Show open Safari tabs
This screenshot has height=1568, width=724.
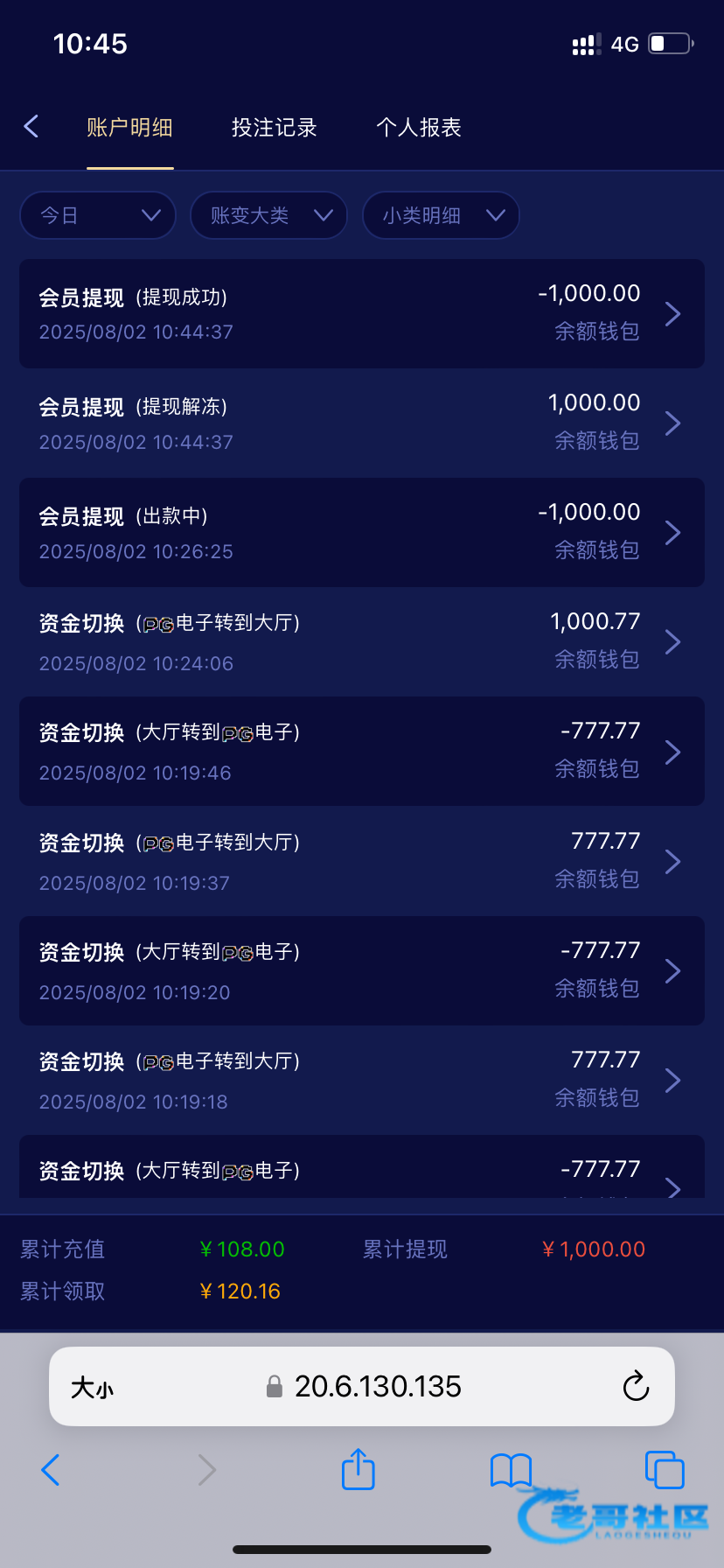pos(665,1469)
